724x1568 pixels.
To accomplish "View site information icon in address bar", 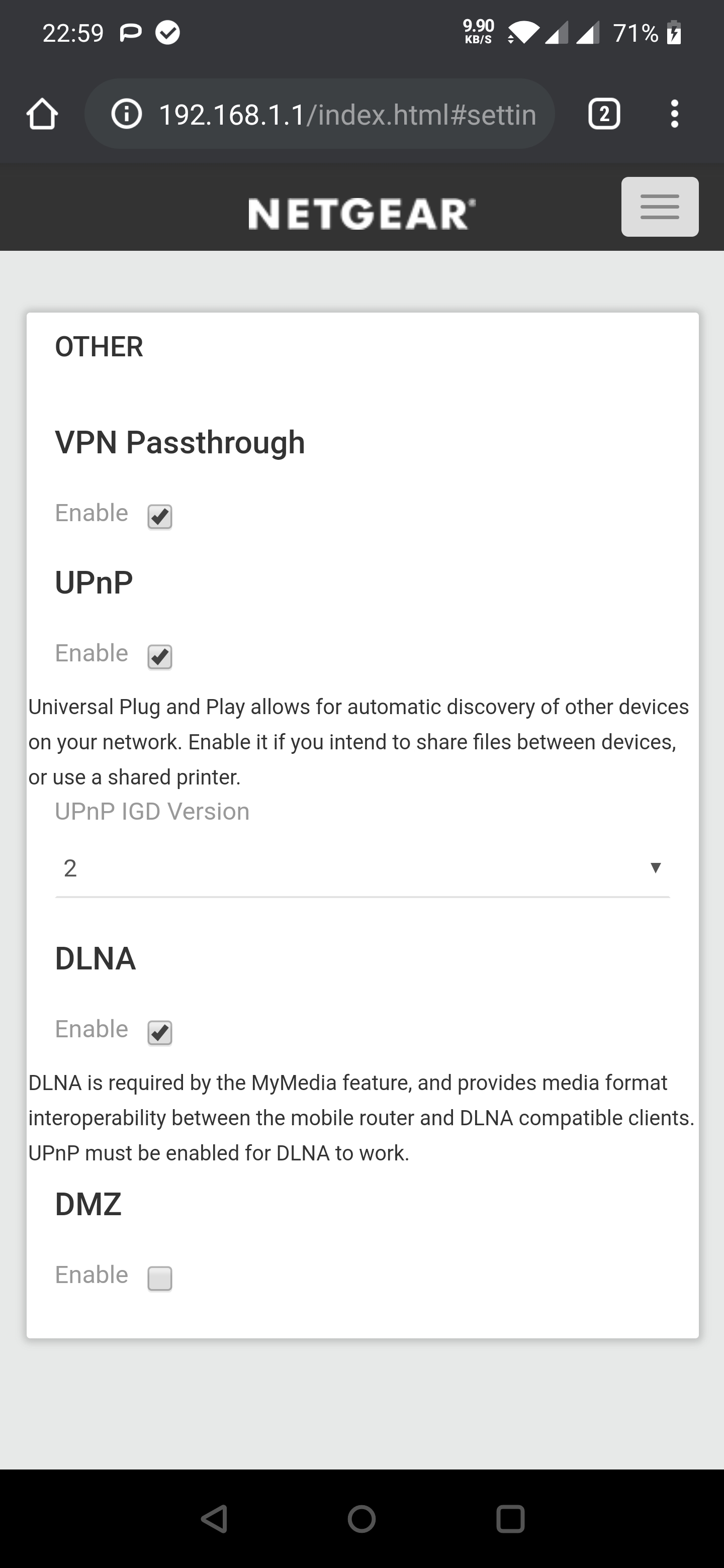I will click(x=127, y=114).
